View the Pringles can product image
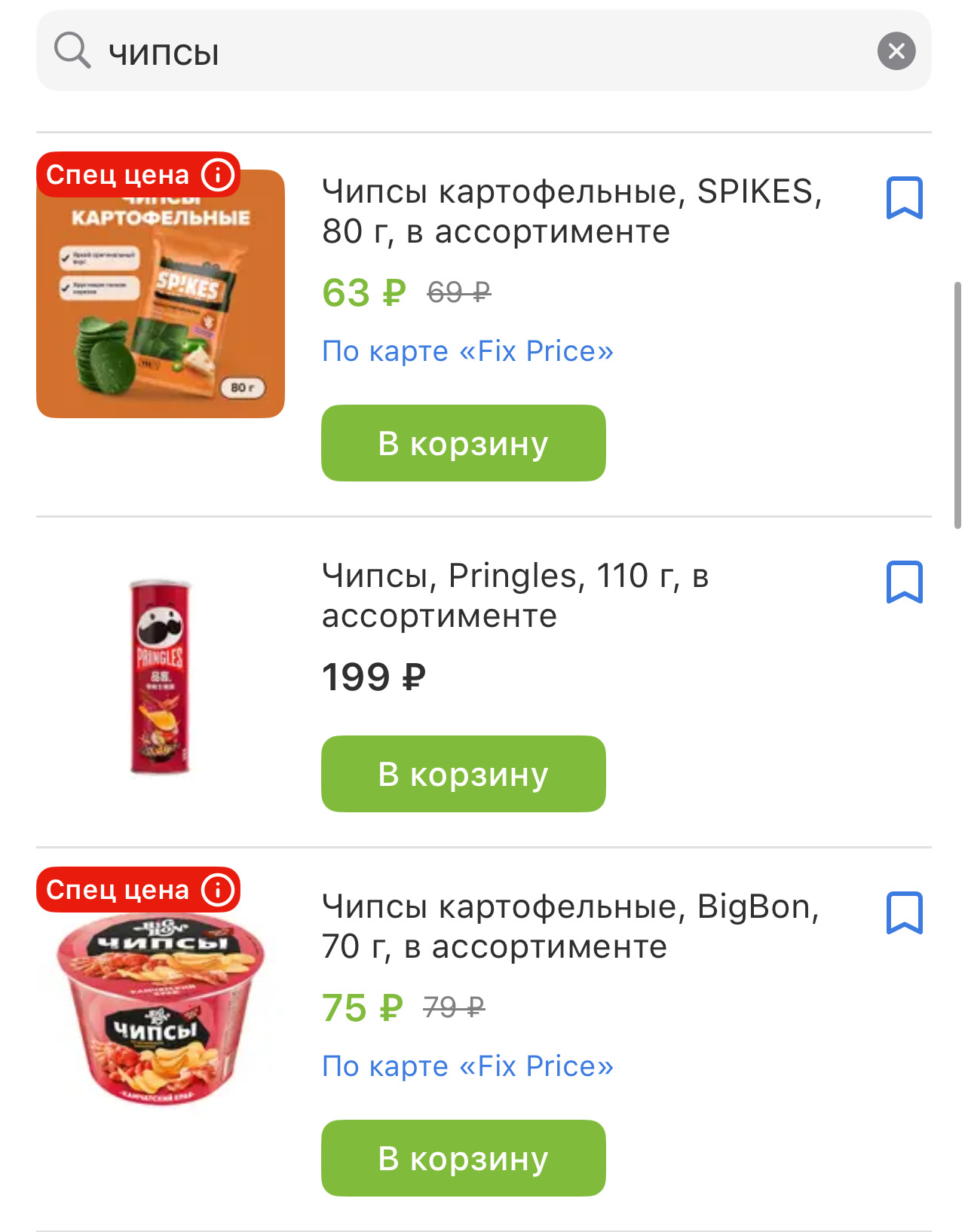 click(160, 678)
